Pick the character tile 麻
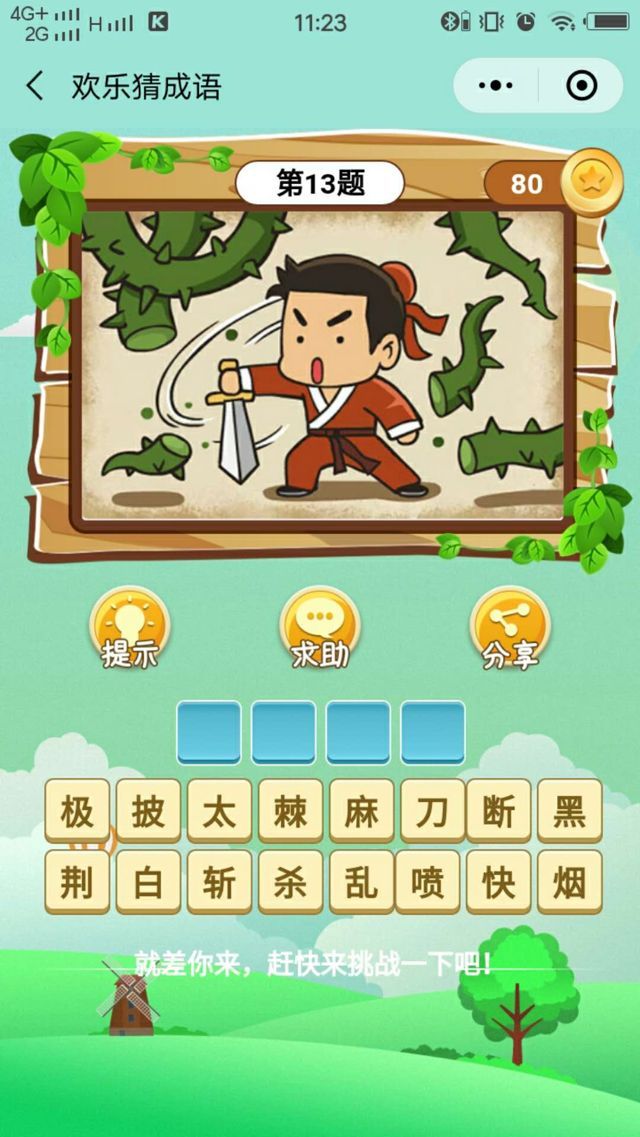 pos(361,810)
